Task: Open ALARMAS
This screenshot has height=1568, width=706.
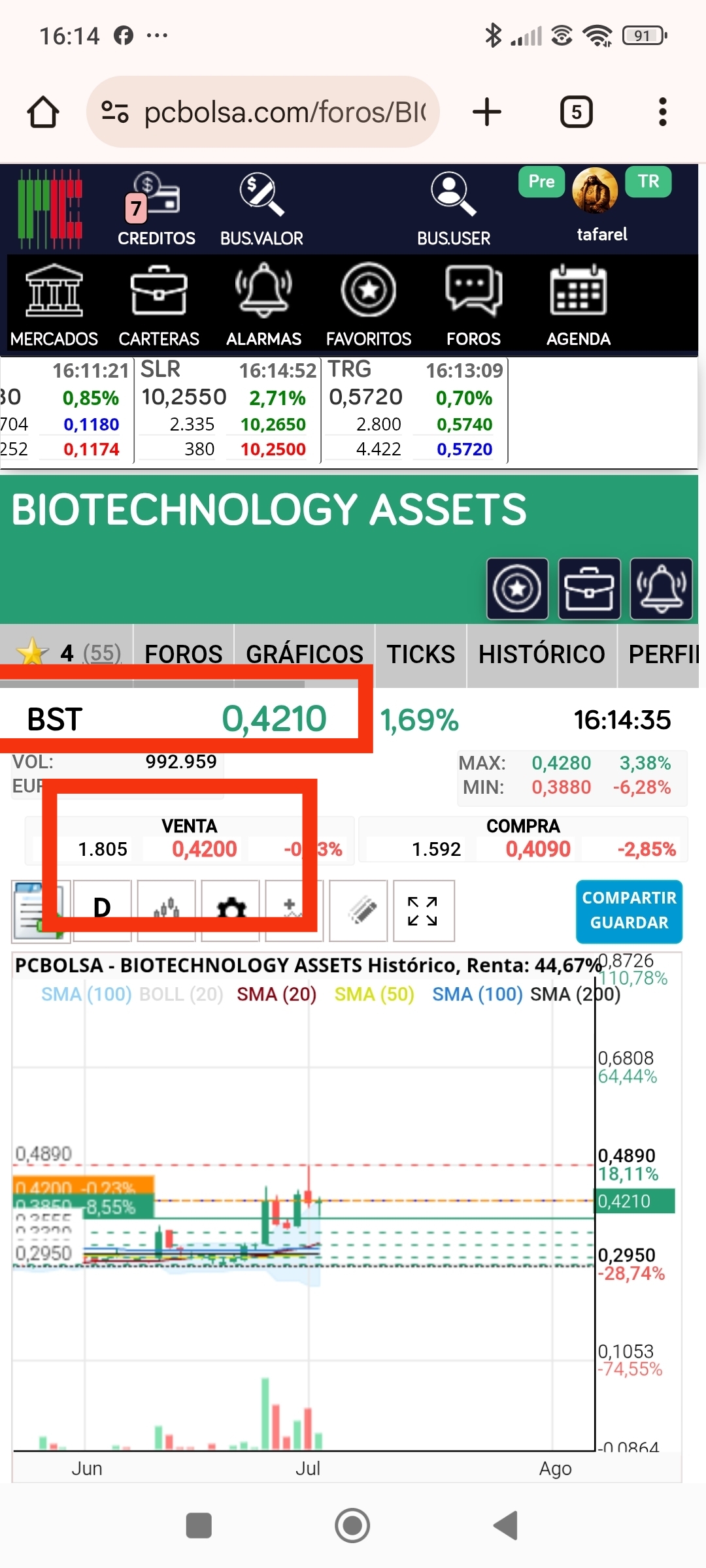Action: point(263,305)
